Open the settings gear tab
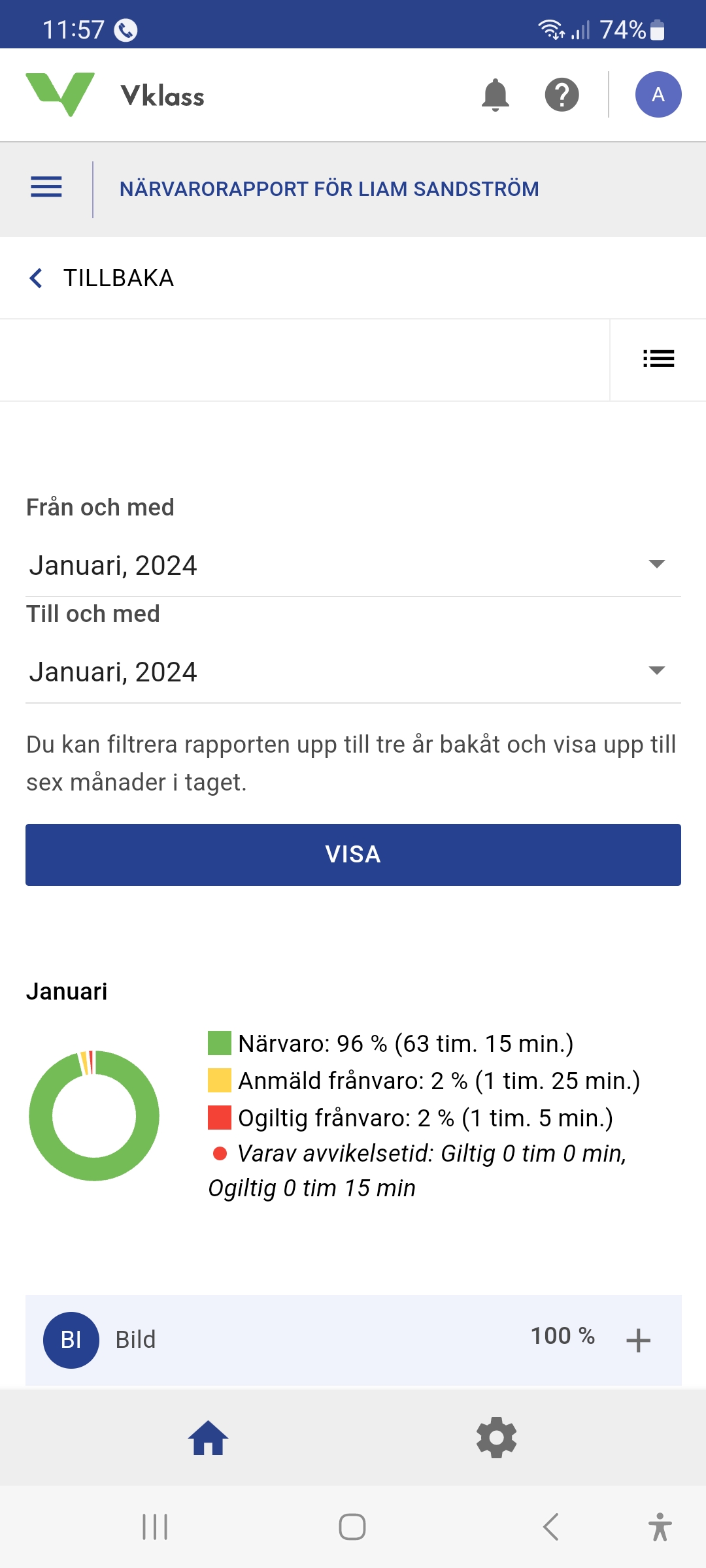This screenshot has height=1568, width=706. click(496, 1438)
